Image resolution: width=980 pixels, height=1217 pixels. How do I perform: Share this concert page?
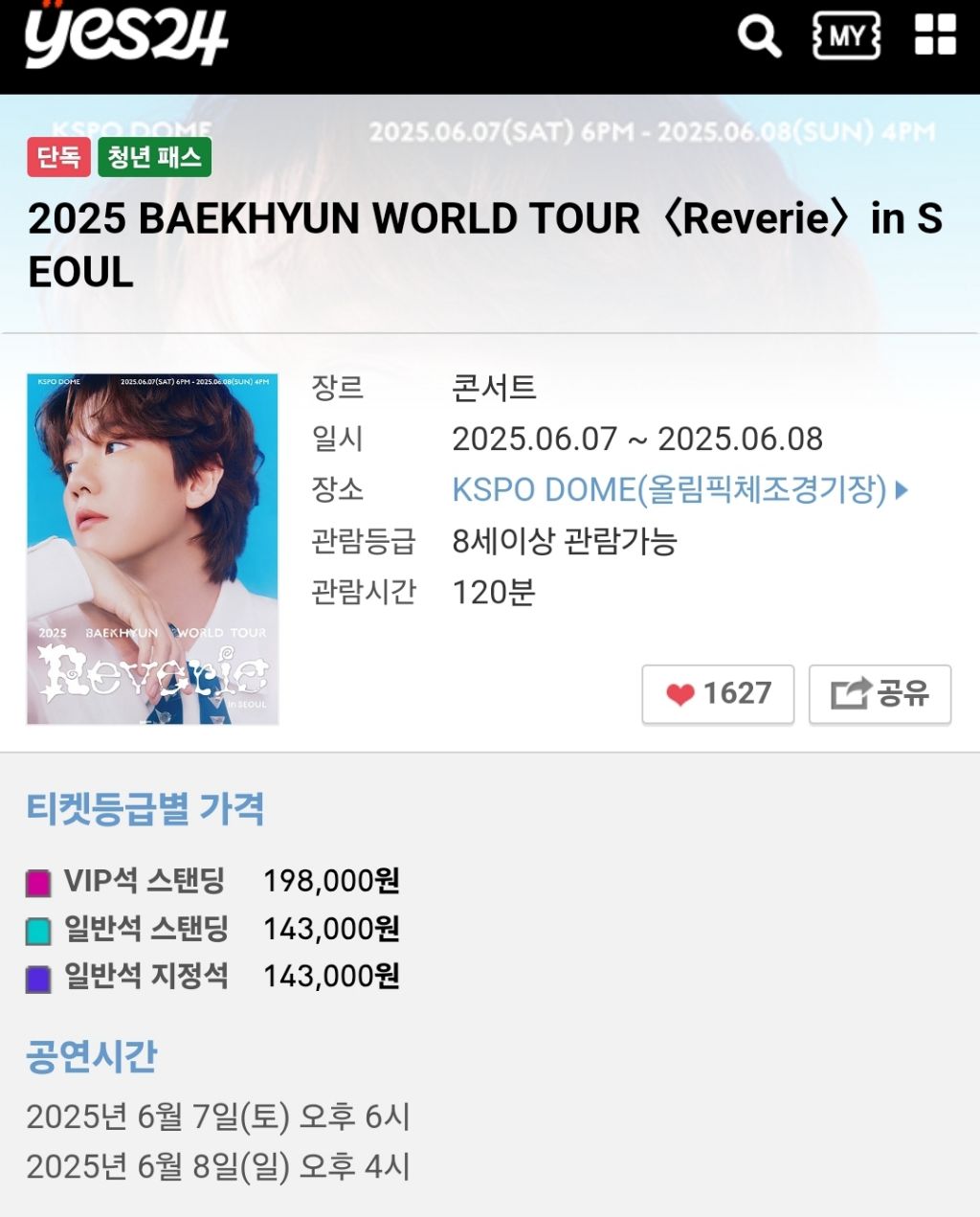[880, 693]
